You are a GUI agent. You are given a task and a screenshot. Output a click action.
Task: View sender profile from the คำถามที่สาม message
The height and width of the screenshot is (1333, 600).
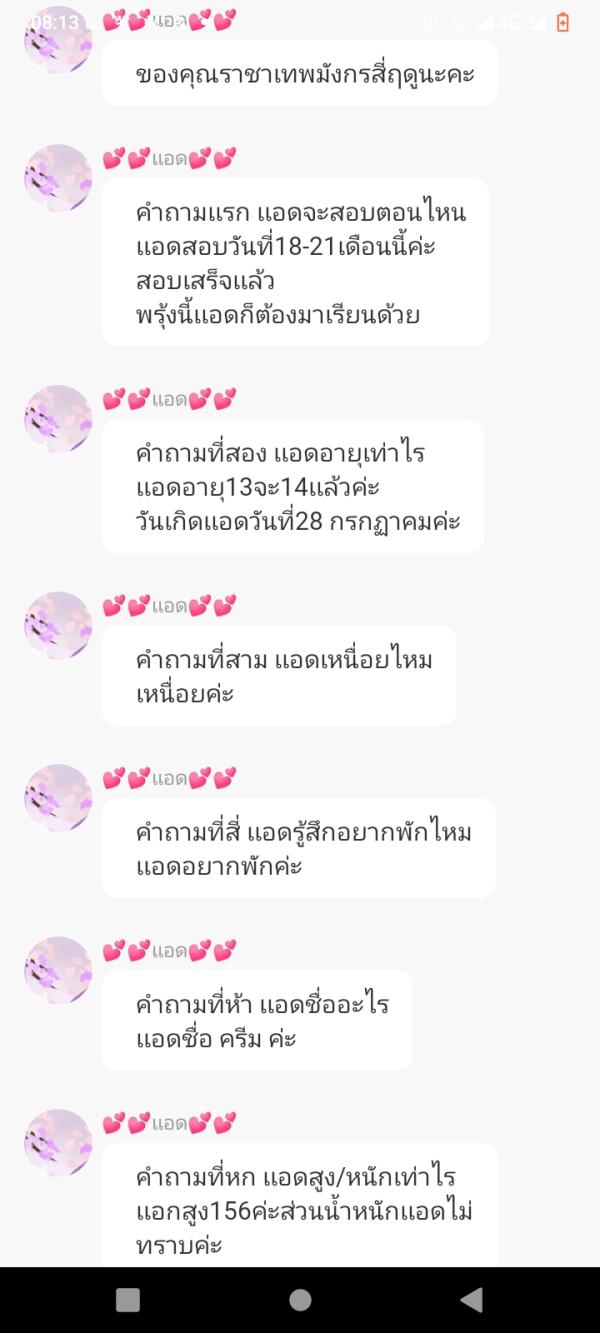click(58, 626)
